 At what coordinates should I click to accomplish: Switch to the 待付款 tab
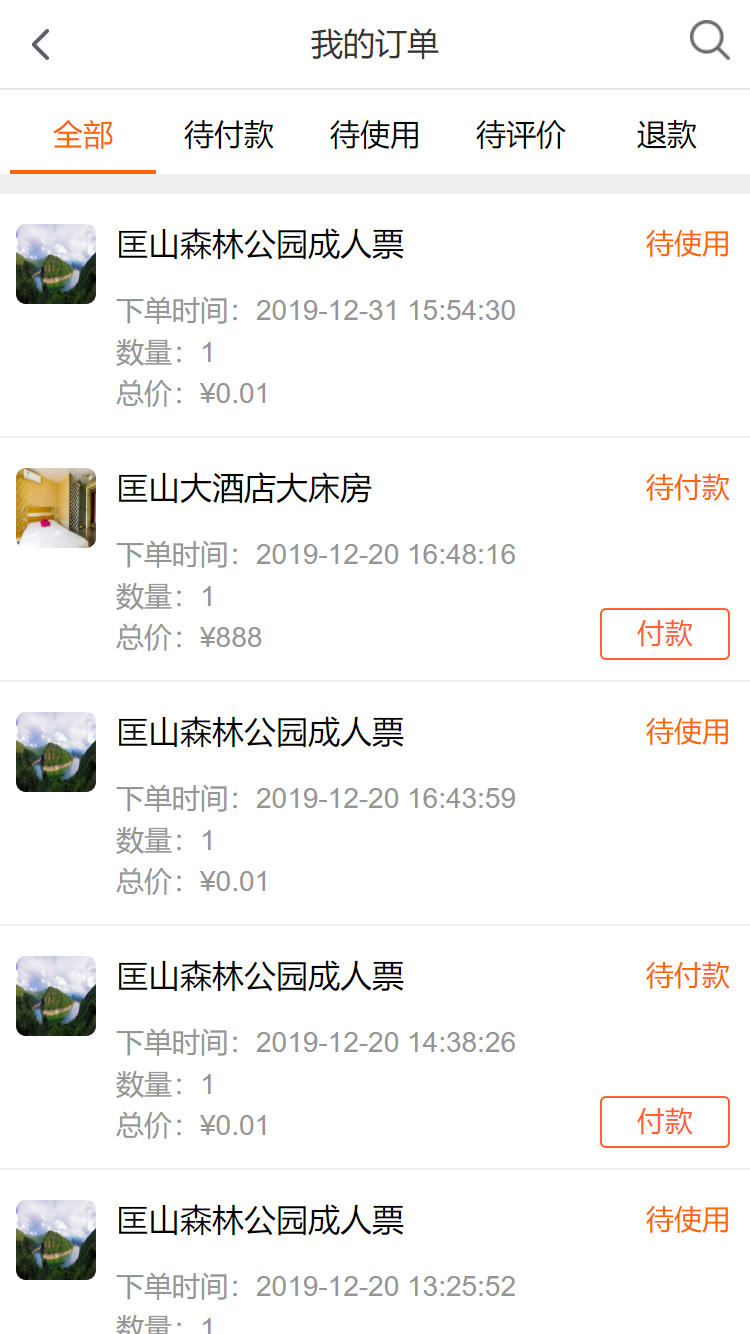click(x=228, y=136)
